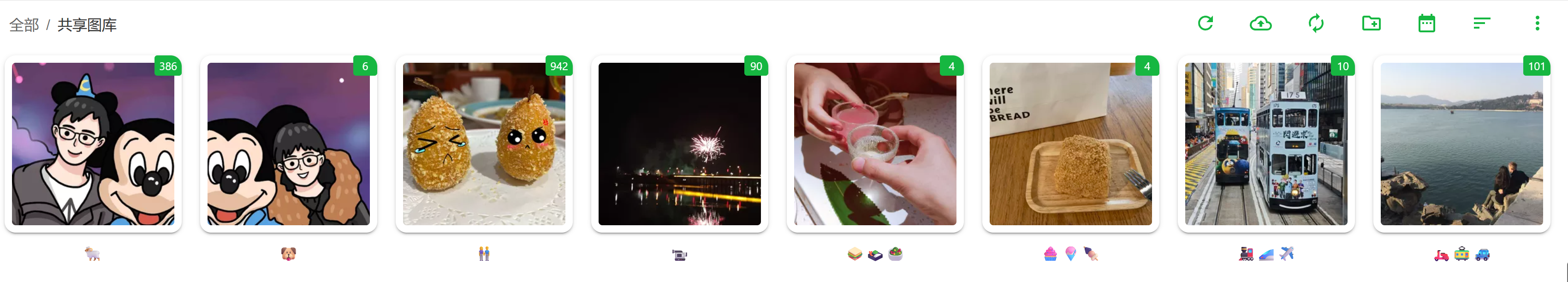Open the calendar view icon

pos(1426,24)
